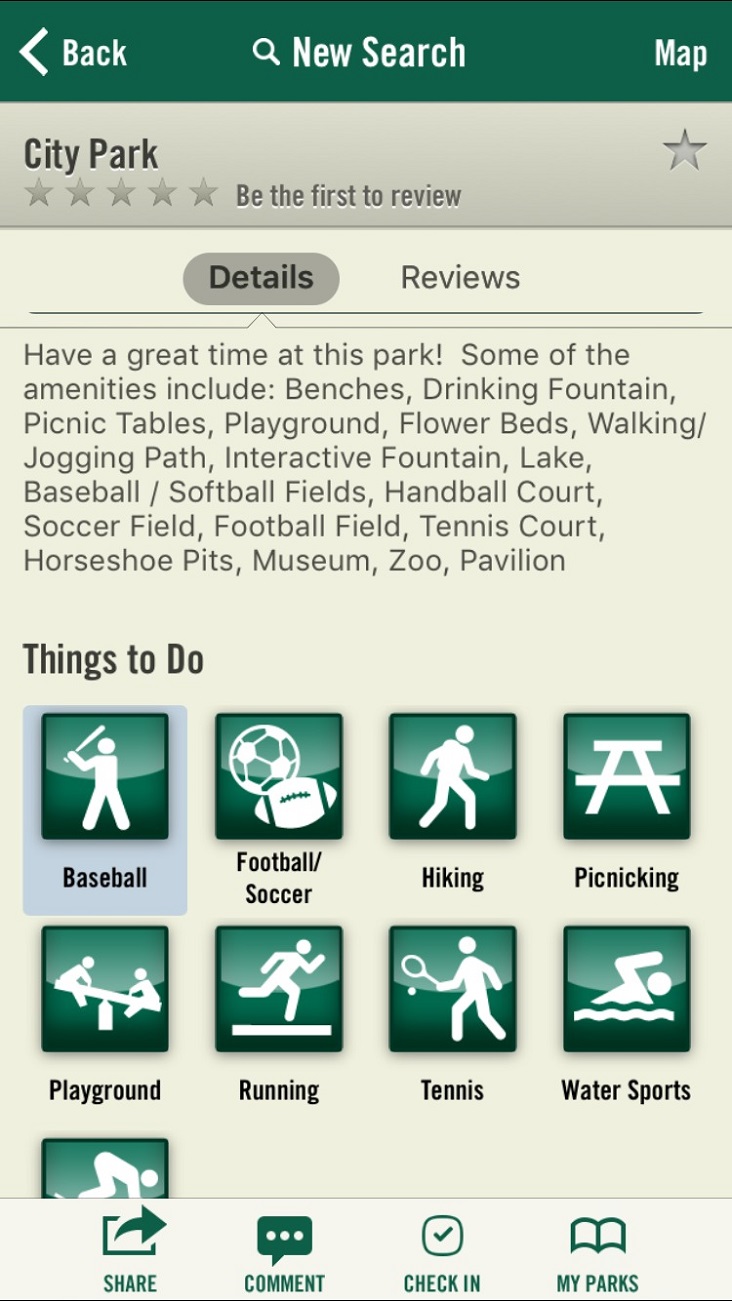Start a New Search
732x1301 pixels.
coord(359,52)
